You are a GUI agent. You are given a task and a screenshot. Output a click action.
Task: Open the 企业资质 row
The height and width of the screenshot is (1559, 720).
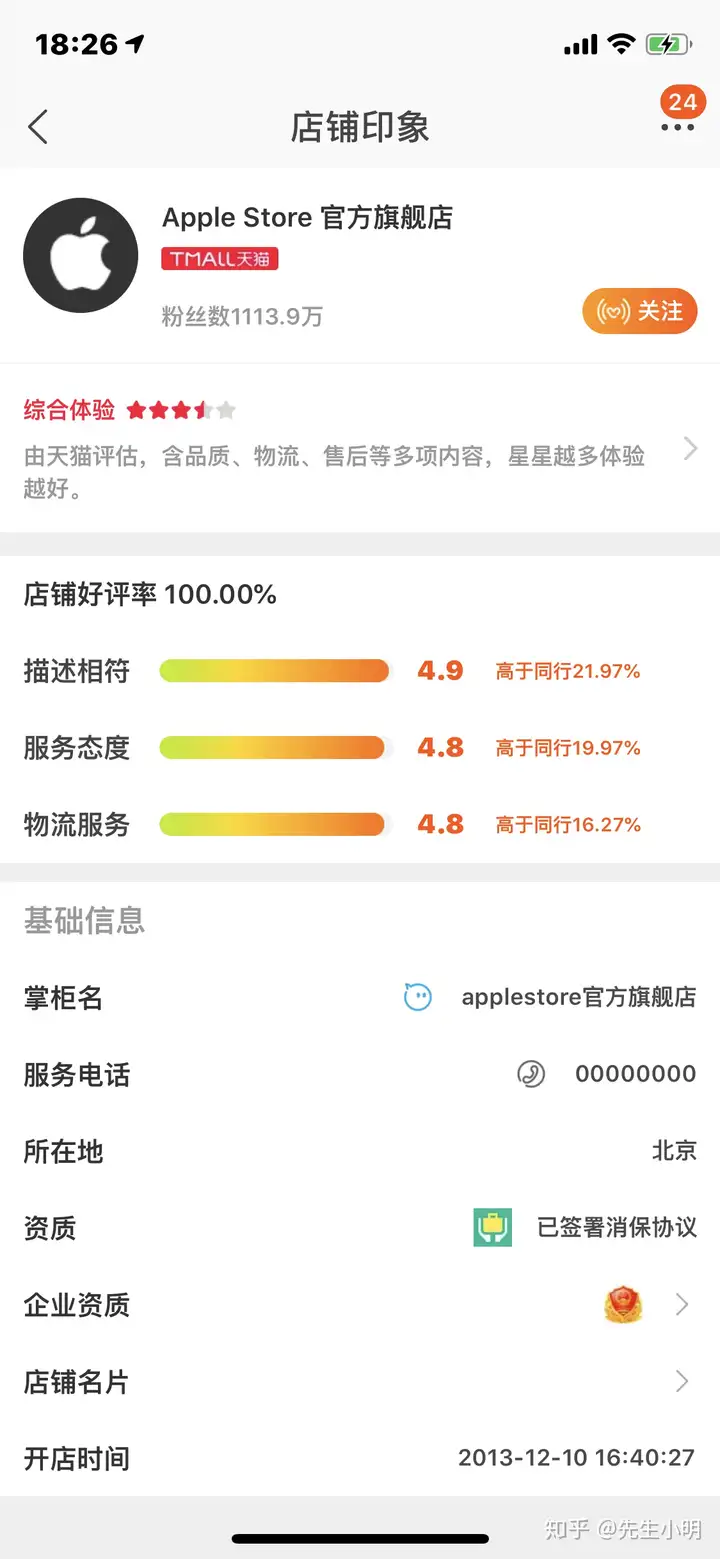[360, 1305]
